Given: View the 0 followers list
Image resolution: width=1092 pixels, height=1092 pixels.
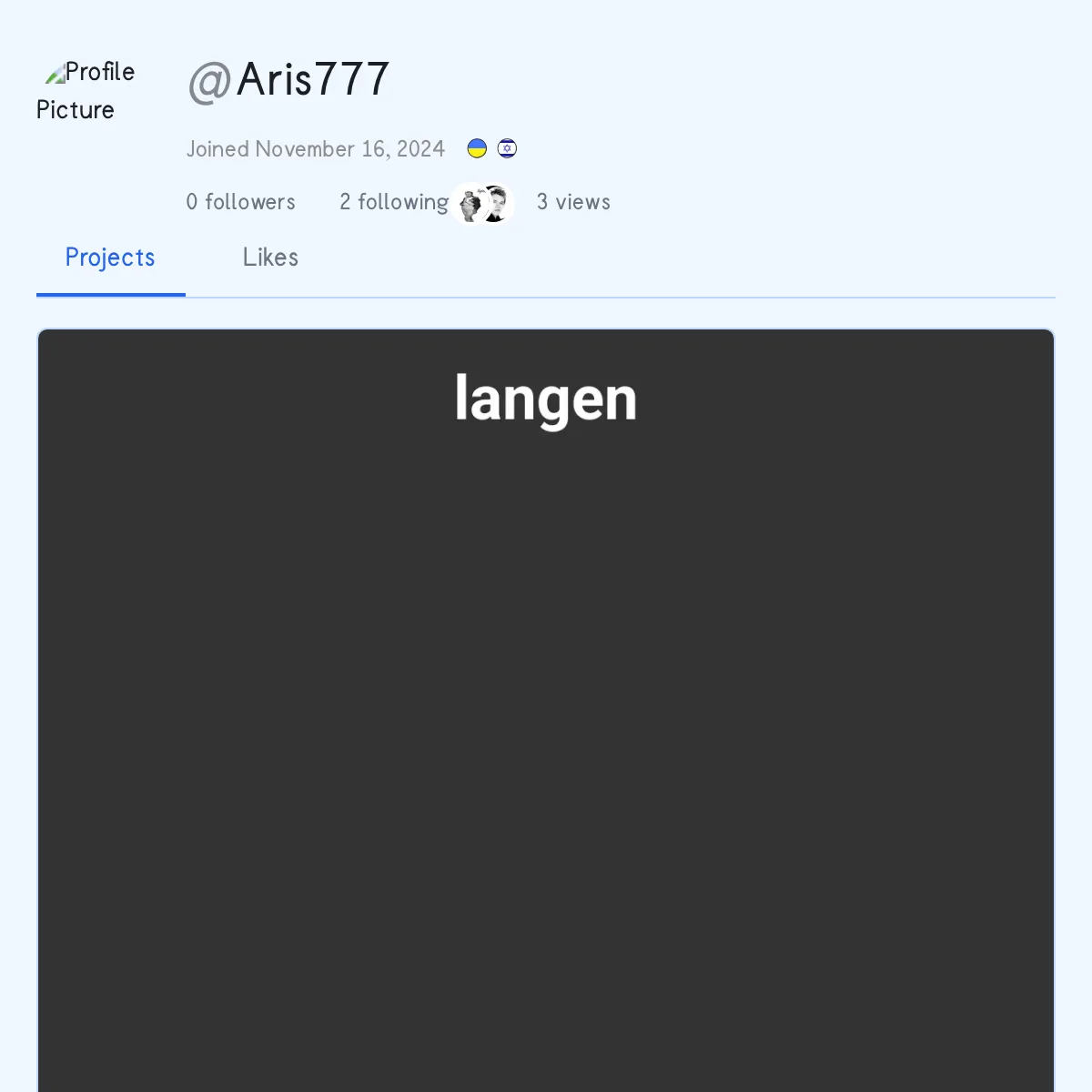Looking at the screenshot, I should coord(241,202).
